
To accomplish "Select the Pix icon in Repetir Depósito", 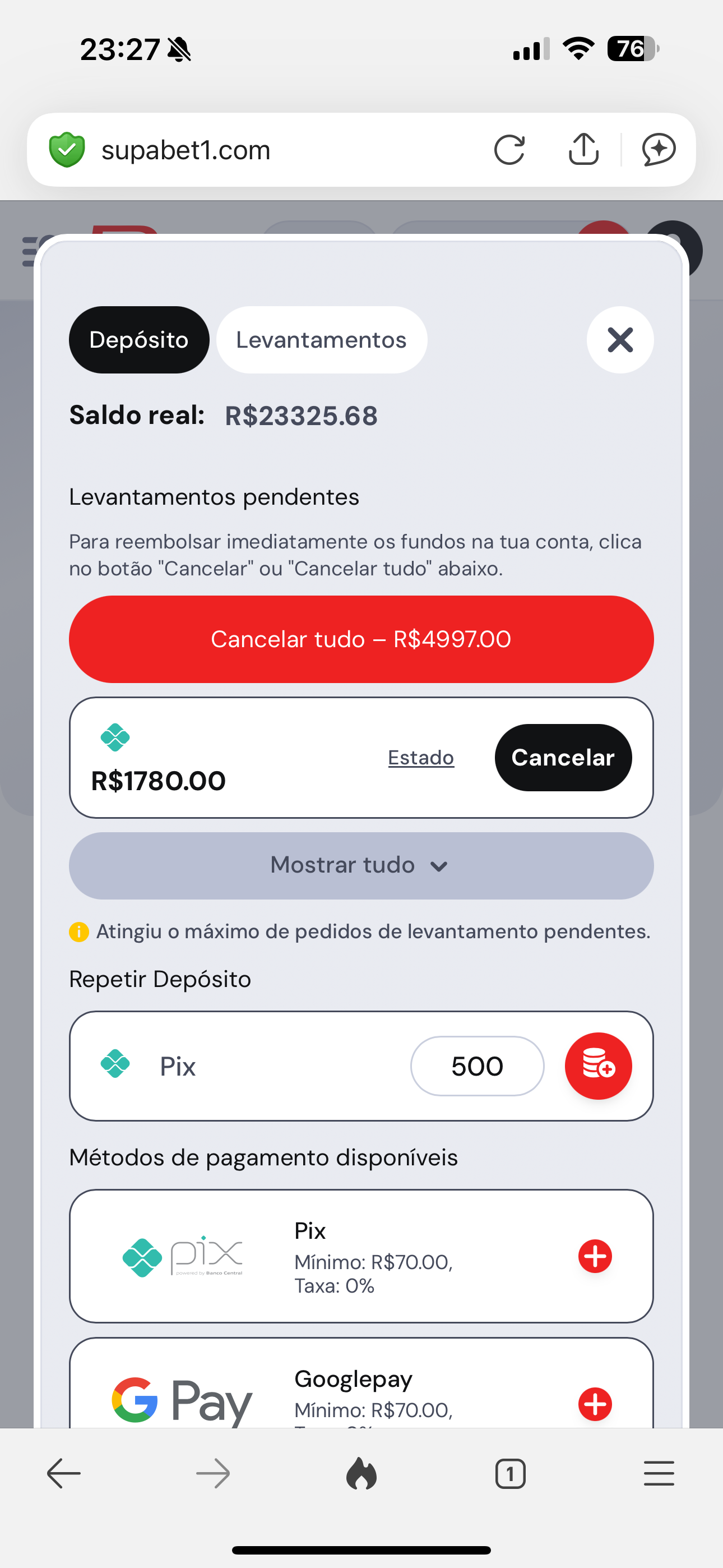I will tap(116, 1066).
